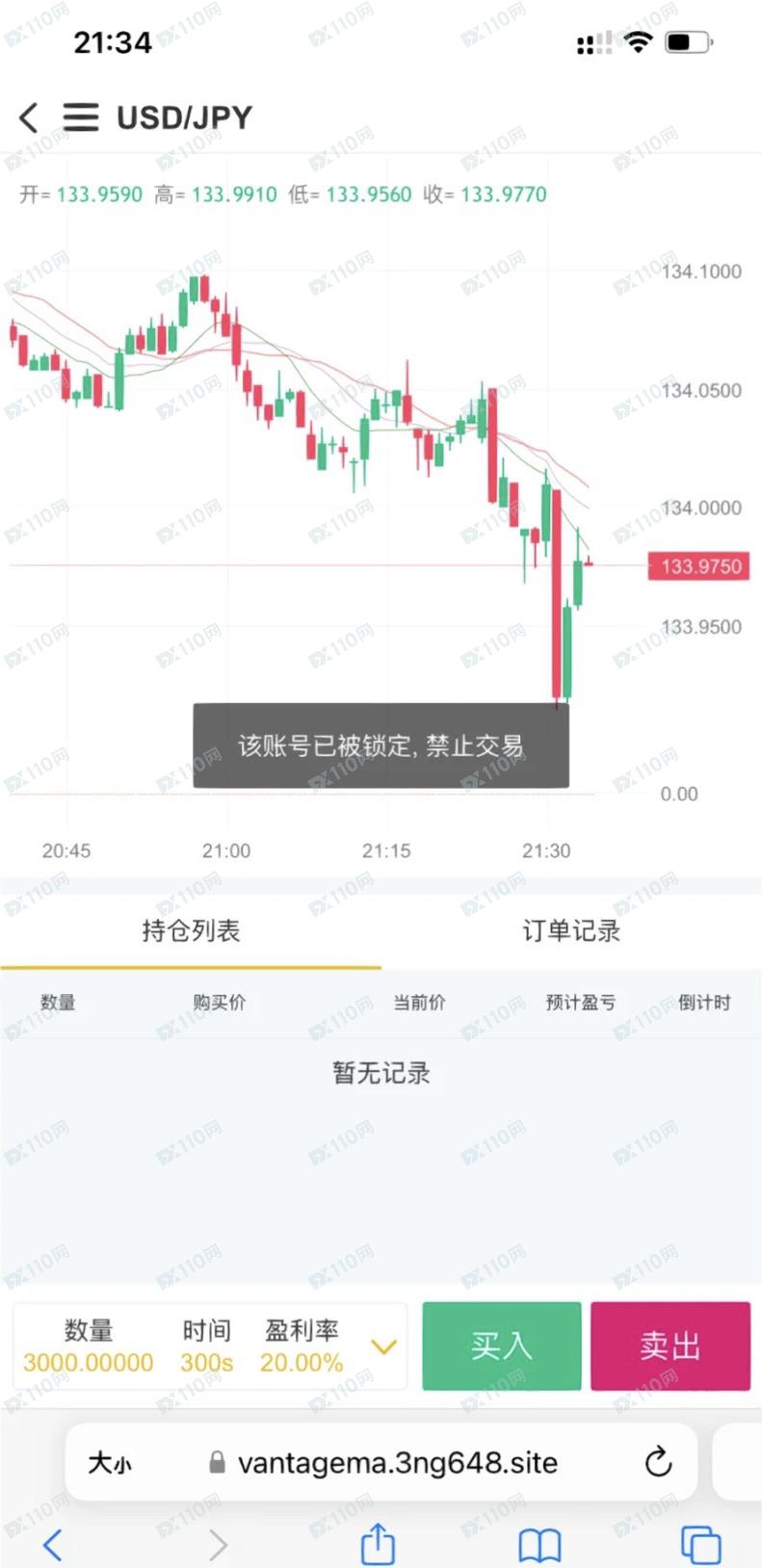
Task: Open the 大小 page settings in Safari
Action: click(x=110, y=1463)
